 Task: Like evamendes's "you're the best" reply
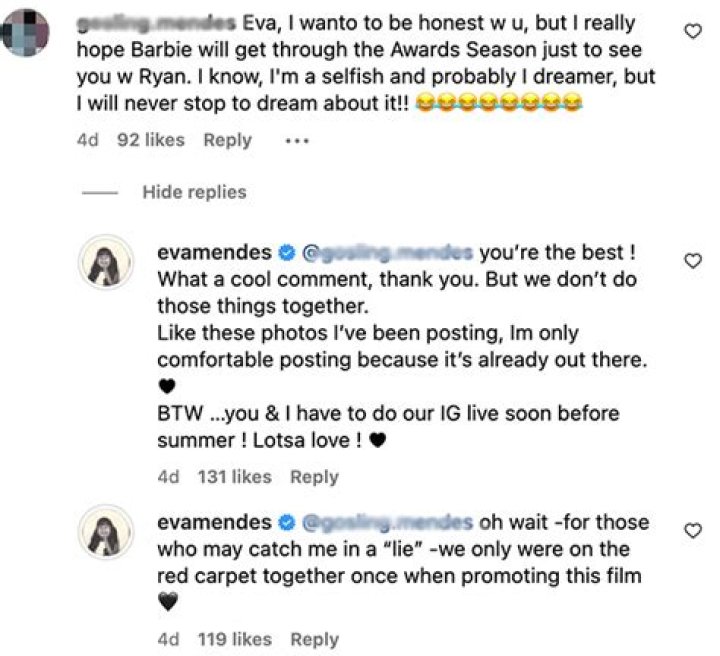click(691, 261)
